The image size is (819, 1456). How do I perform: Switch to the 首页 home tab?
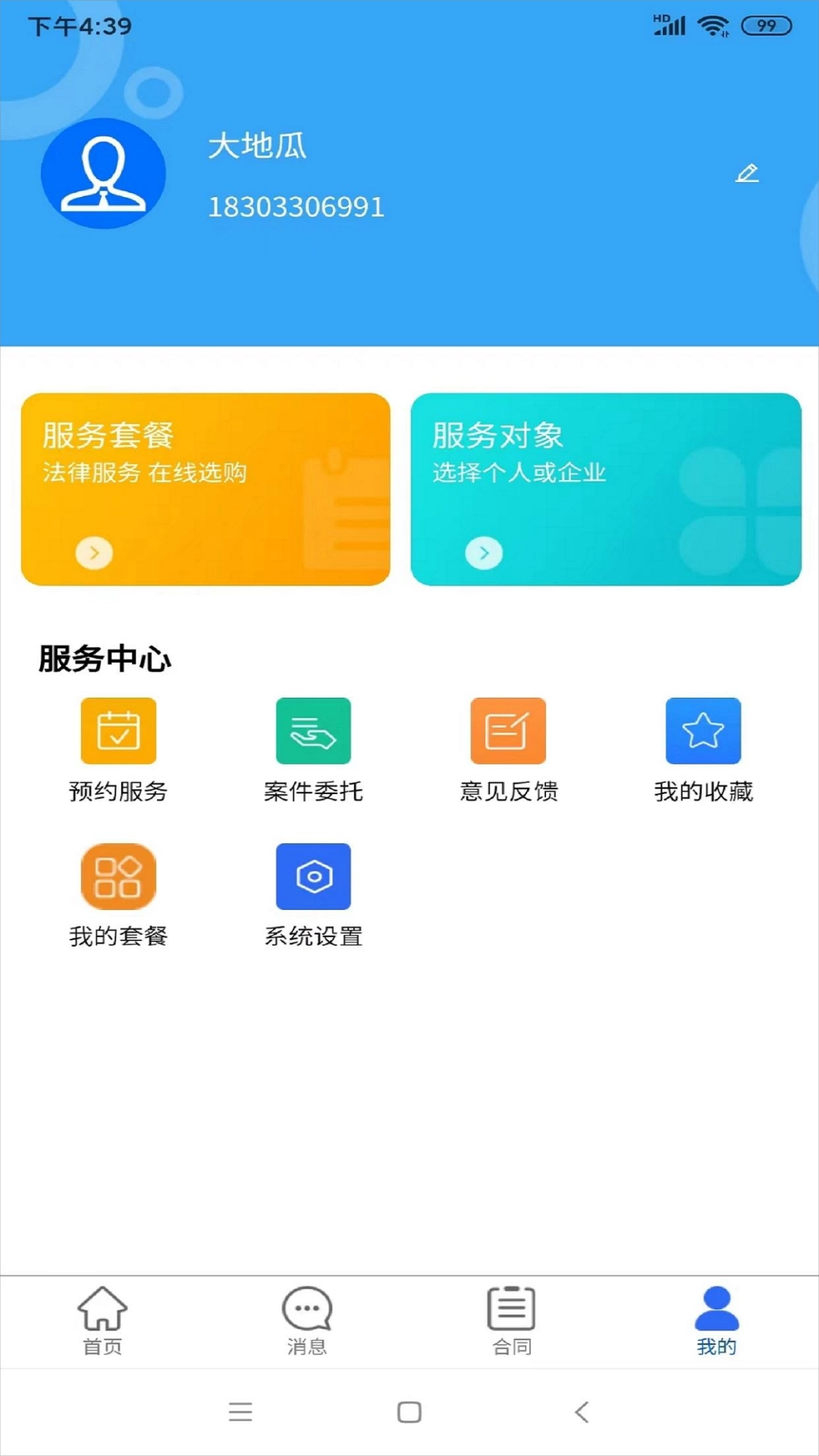point(102,1319)
